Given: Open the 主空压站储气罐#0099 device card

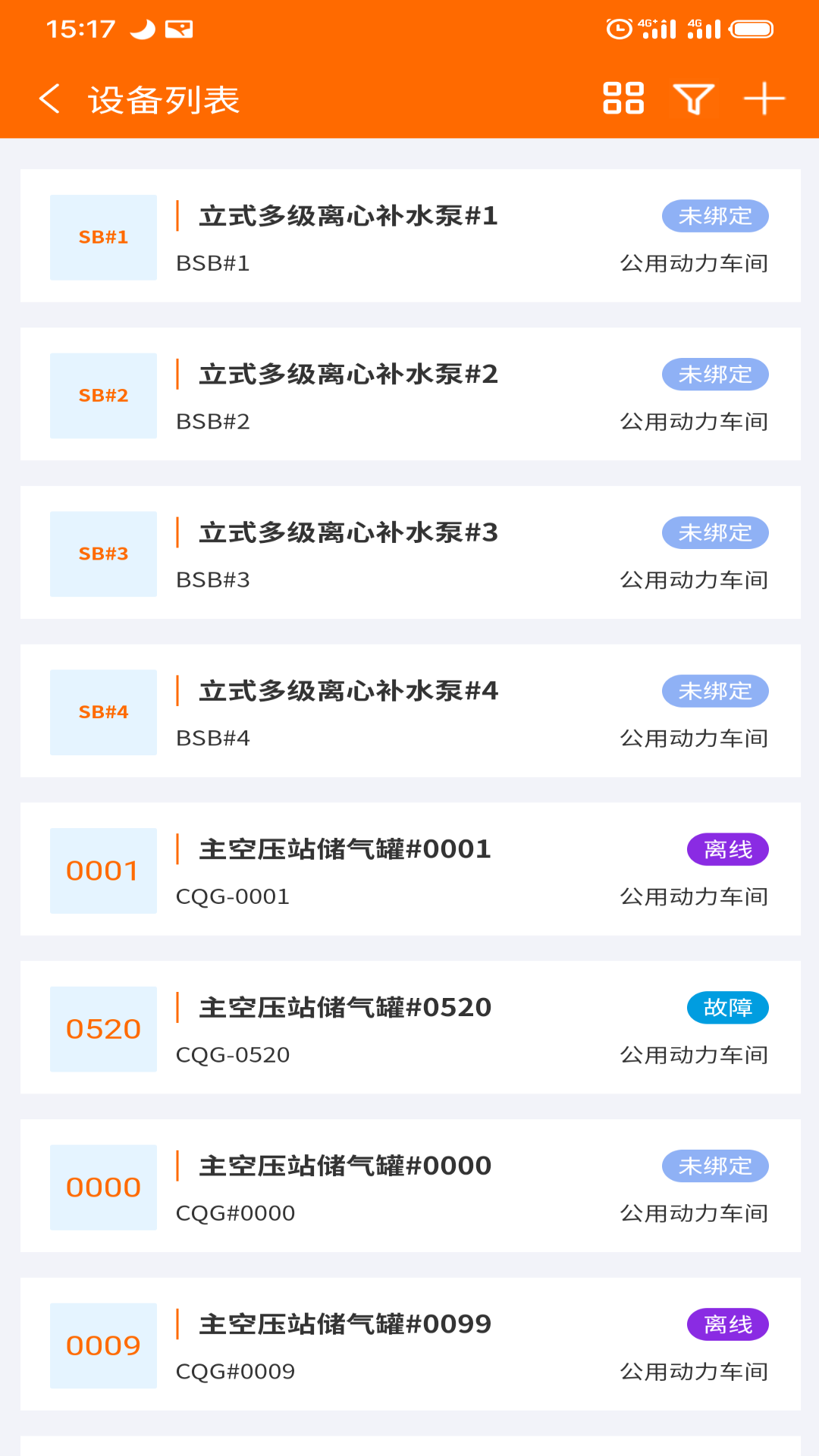Looking at the screenshot, I should tap(409, 1346).
